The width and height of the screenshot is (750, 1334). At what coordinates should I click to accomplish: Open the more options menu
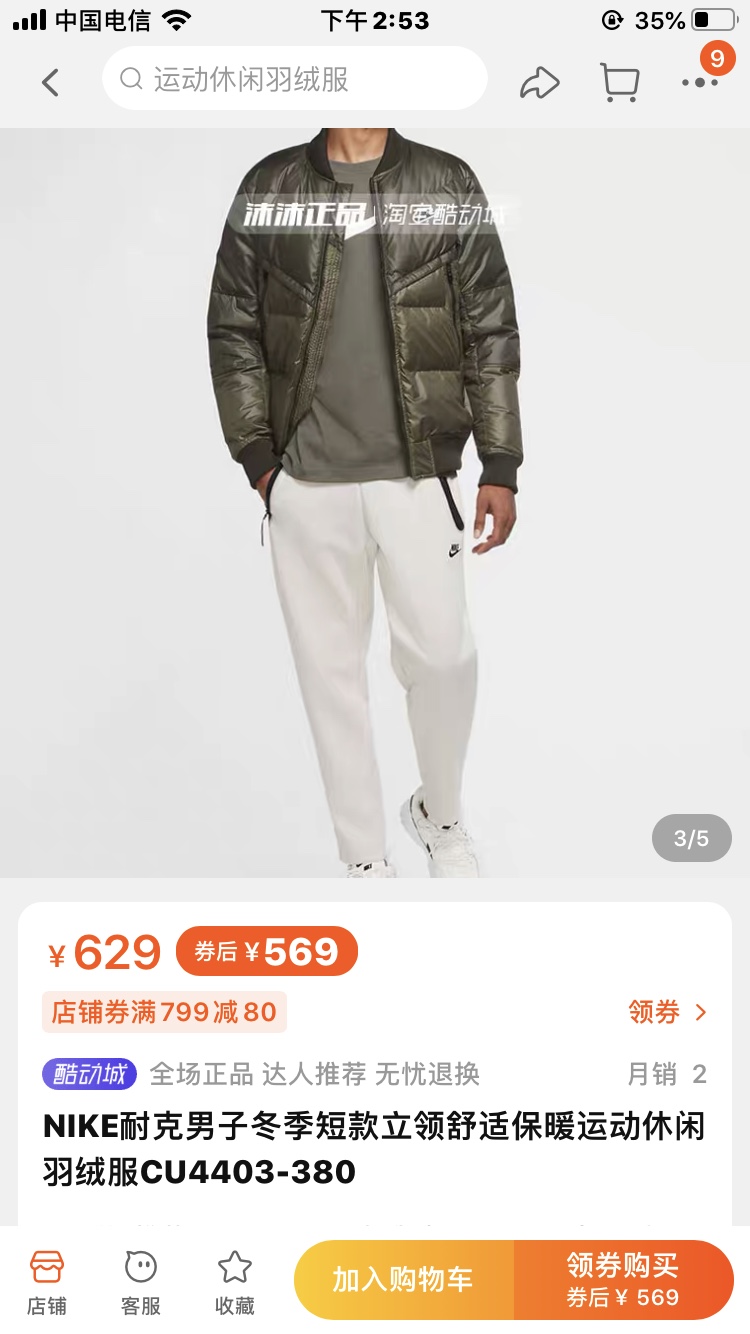pyautogui.click(x=700, y=82)
